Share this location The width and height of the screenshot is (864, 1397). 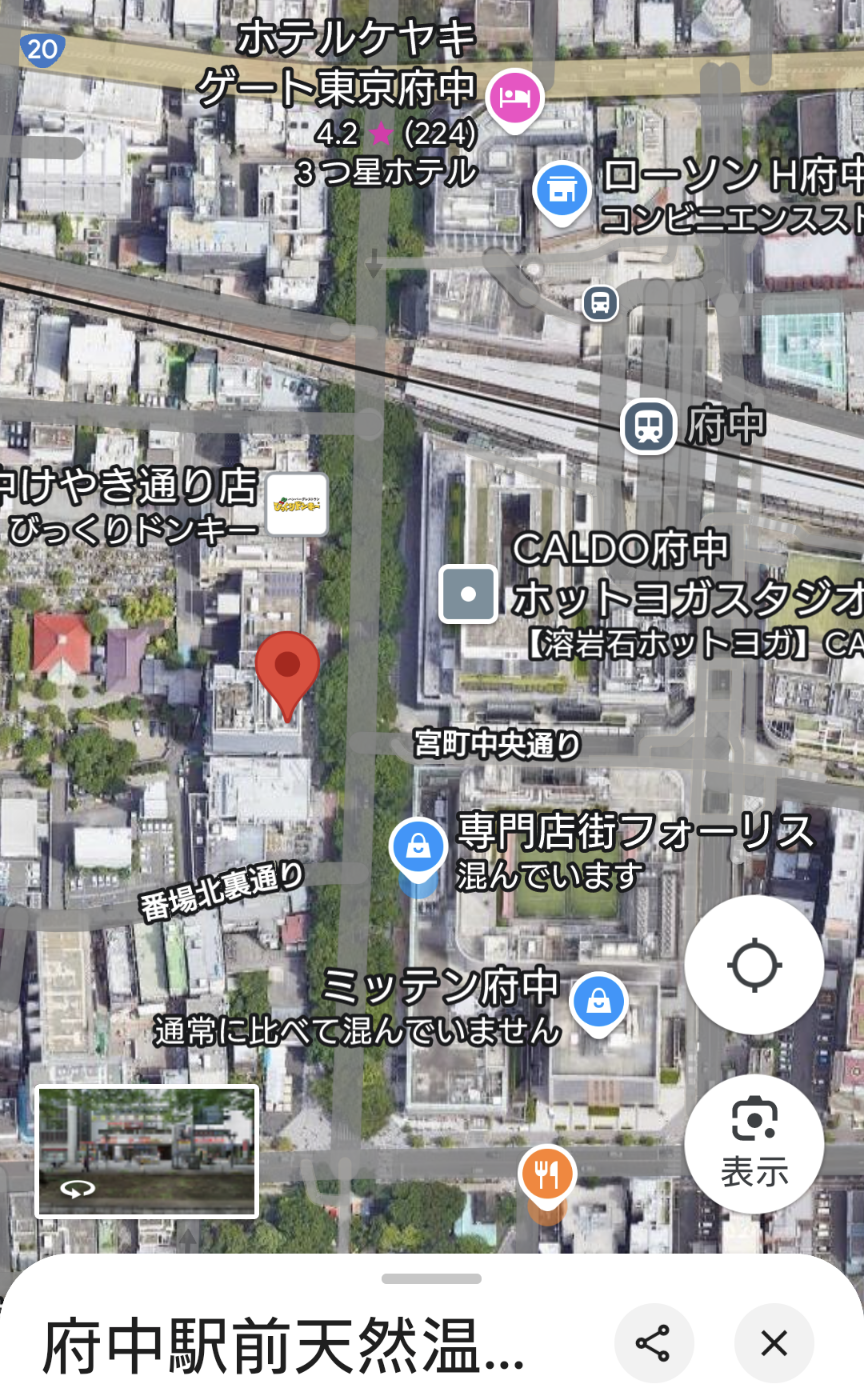pos(653,1343)
